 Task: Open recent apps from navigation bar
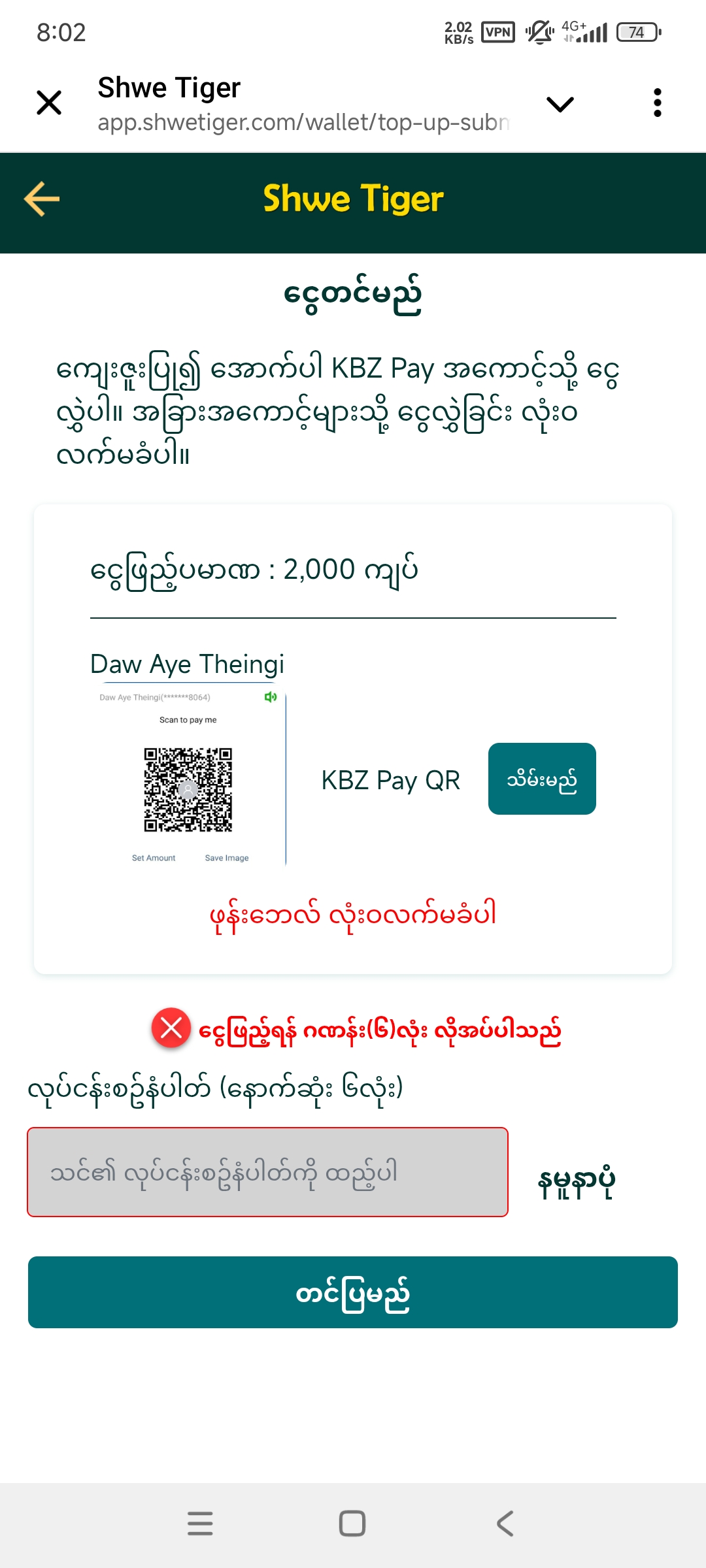click(200, 1523)
